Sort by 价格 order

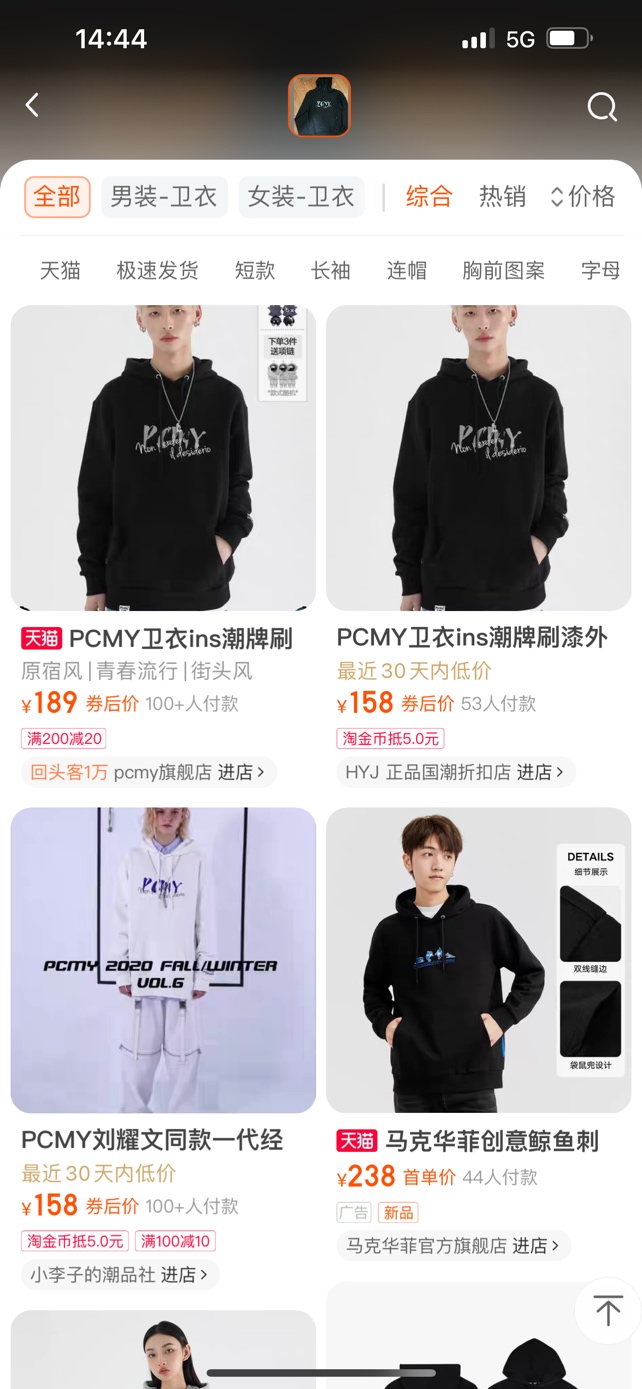[x=583, y=197]
